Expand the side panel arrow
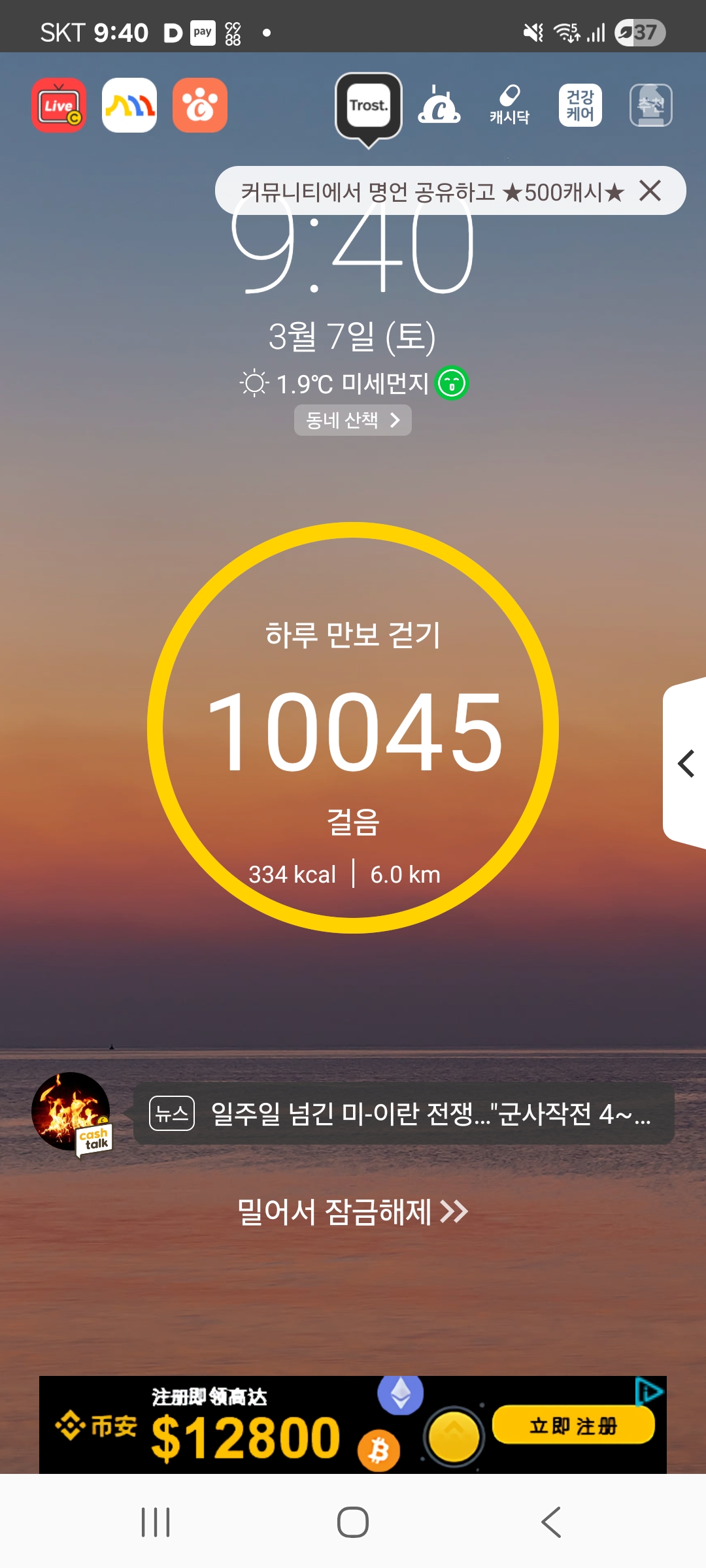Image resolution: width=706 pixels, height=1568 pixels. (x=685, y=764)
